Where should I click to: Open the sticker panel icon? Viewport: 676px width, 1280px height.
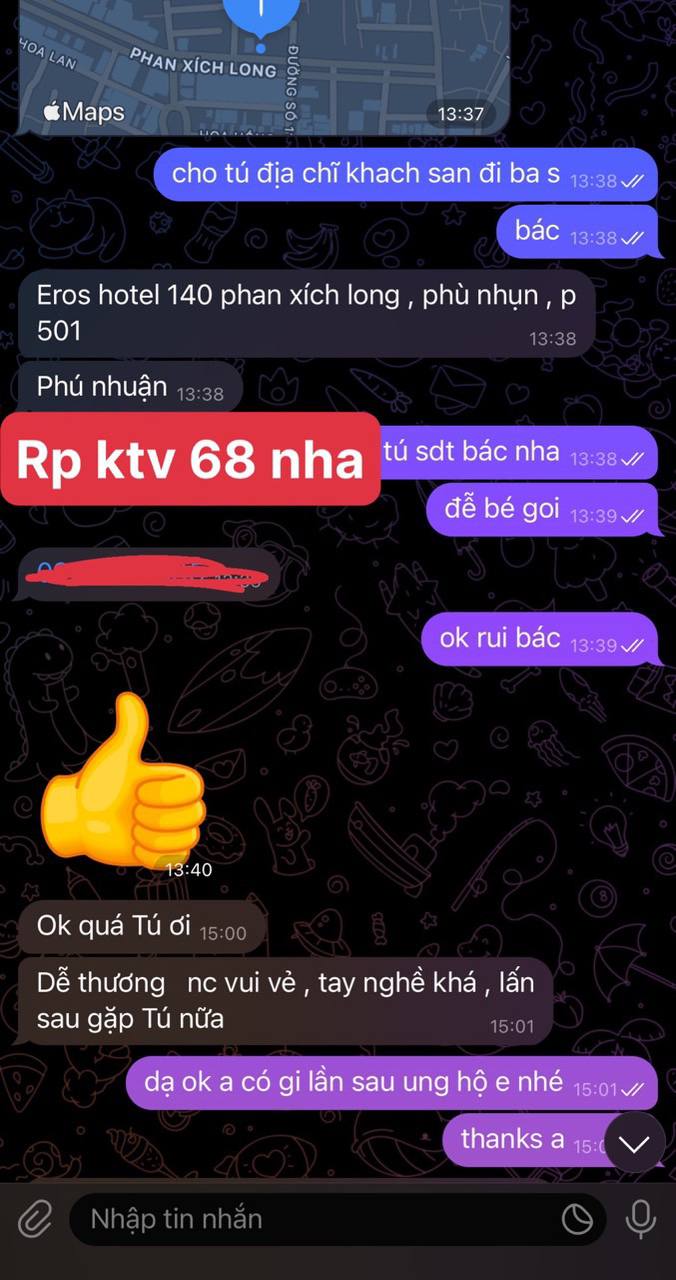pyautogui.click(x=577, y=1219)
